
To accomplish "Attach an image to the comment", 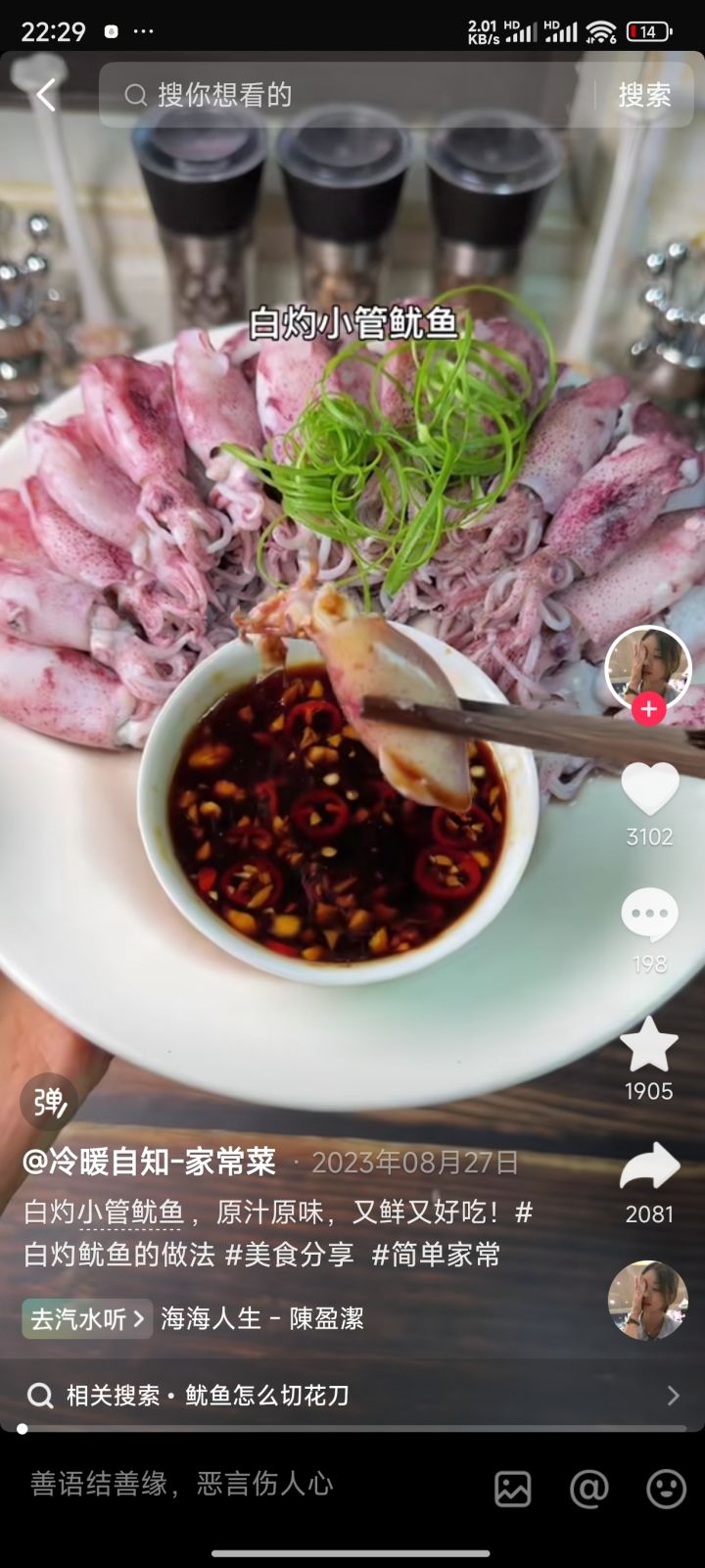I will [x=512, y=1489].
